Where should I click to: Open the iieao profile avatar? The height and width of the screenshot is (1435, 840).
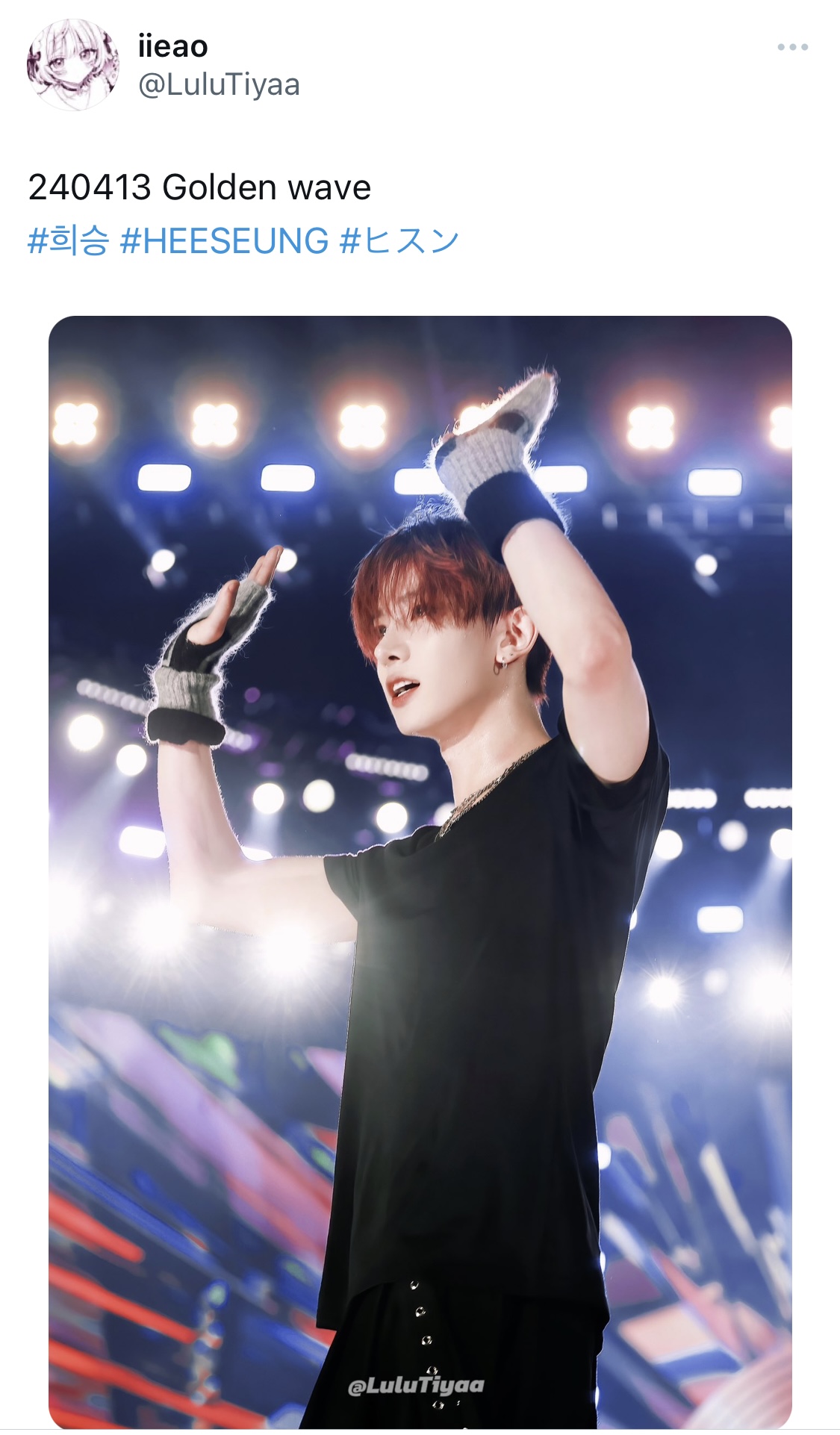[x=72, y=65]
